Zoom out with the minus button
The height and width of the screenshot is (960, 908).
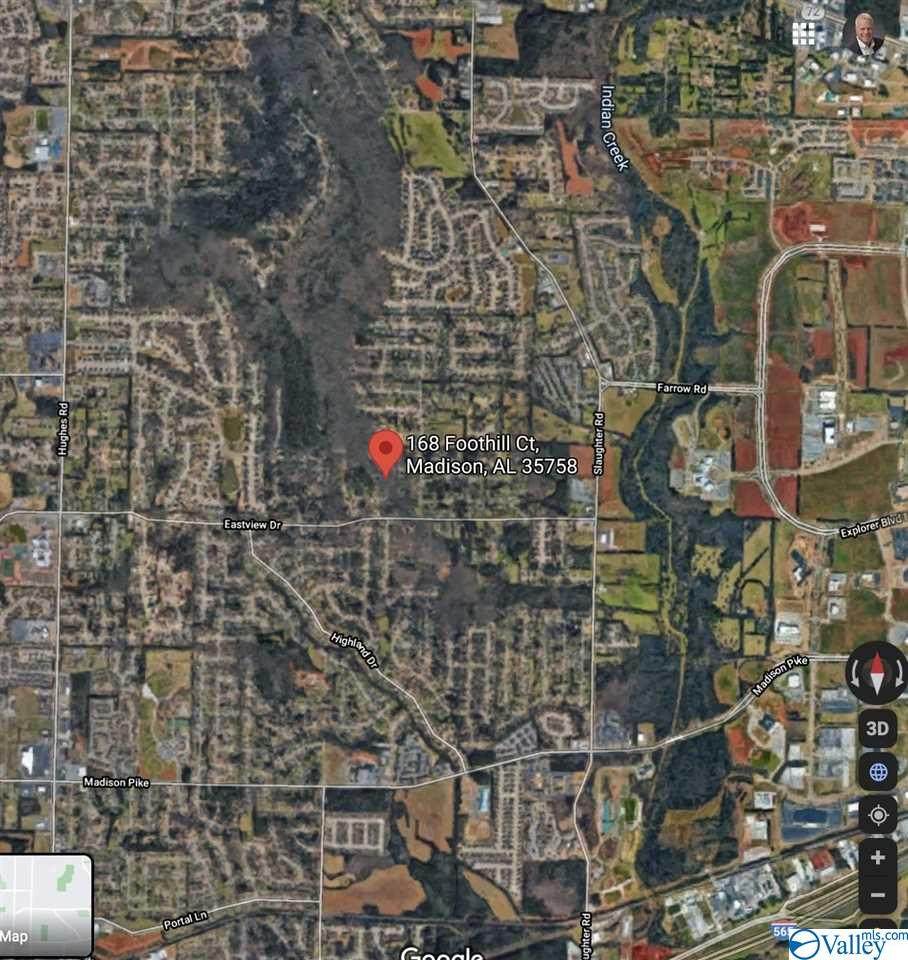[877, 895]
